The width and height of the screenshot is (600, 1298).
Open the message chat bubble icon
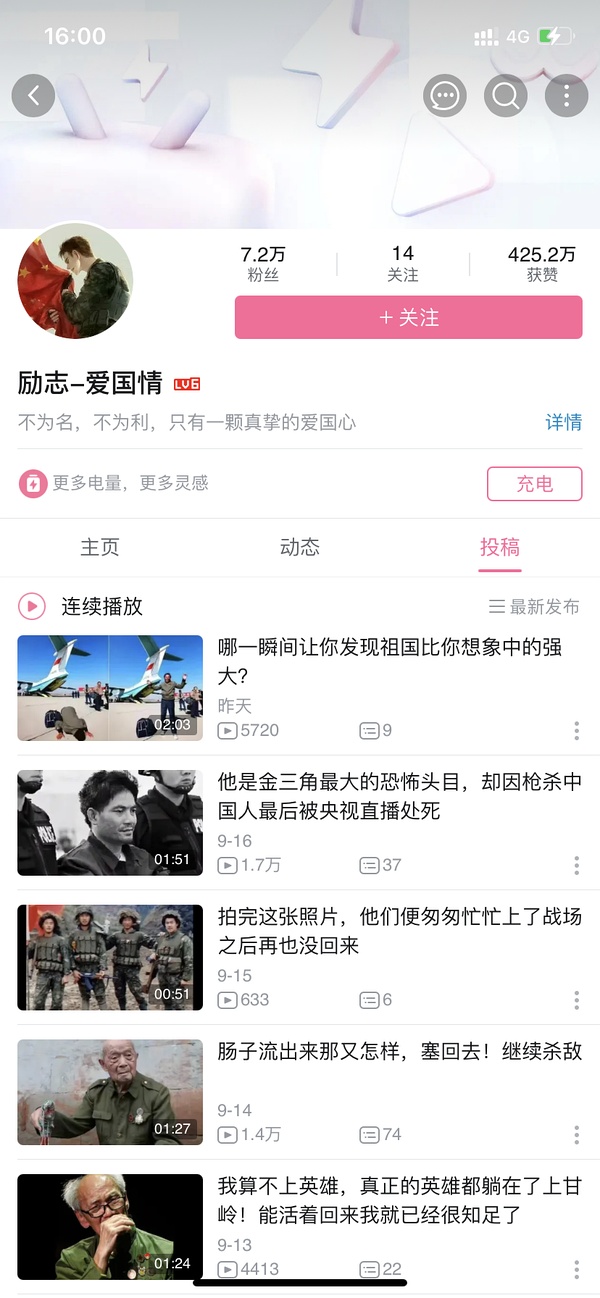pyautogui.click(x=445, y=96)
